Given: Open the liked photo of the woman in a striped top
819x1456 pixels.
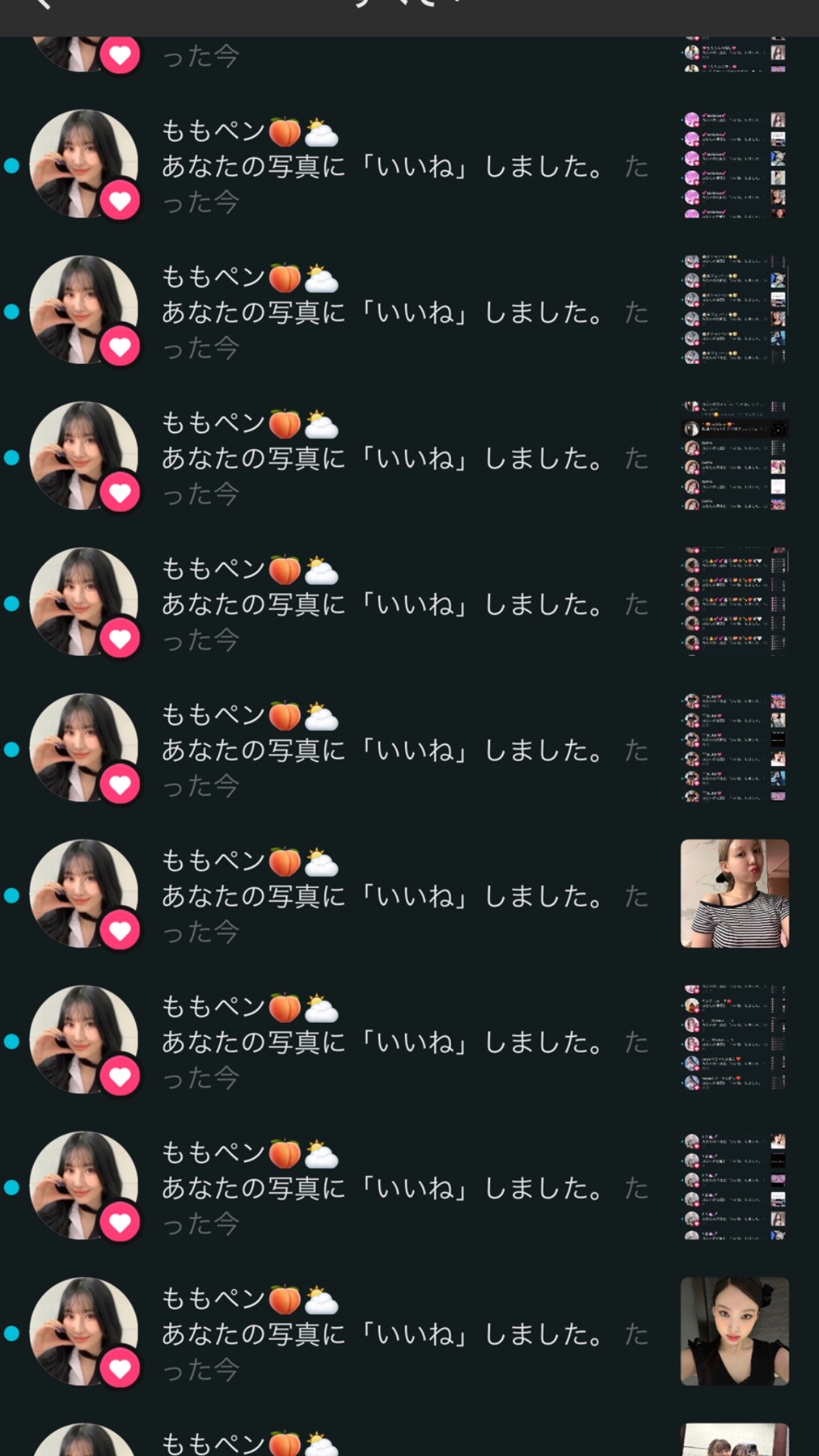Looking at the screenshot, I should tap(734, 893).
